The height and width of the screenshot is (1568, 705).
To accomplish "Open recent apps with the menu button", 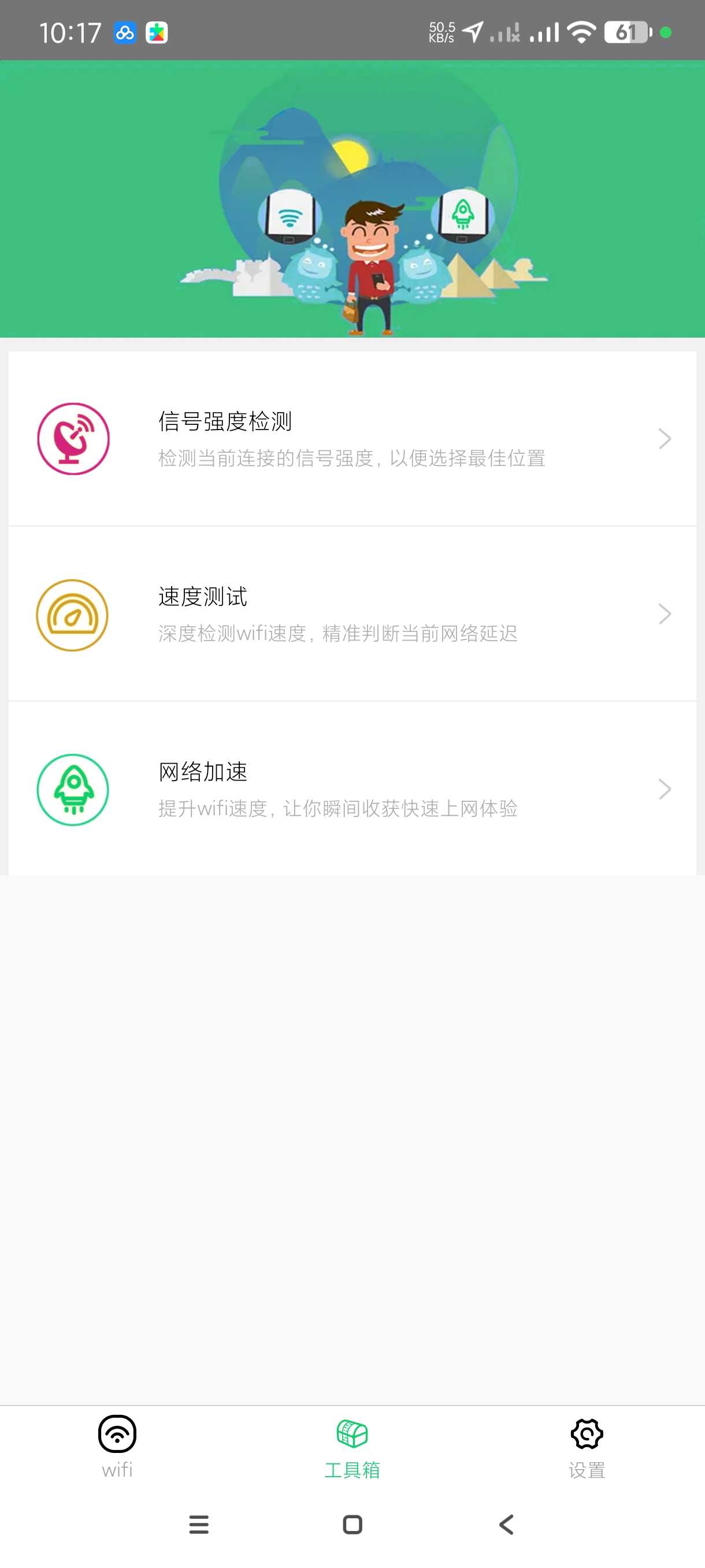I will tap(198, 1525).
